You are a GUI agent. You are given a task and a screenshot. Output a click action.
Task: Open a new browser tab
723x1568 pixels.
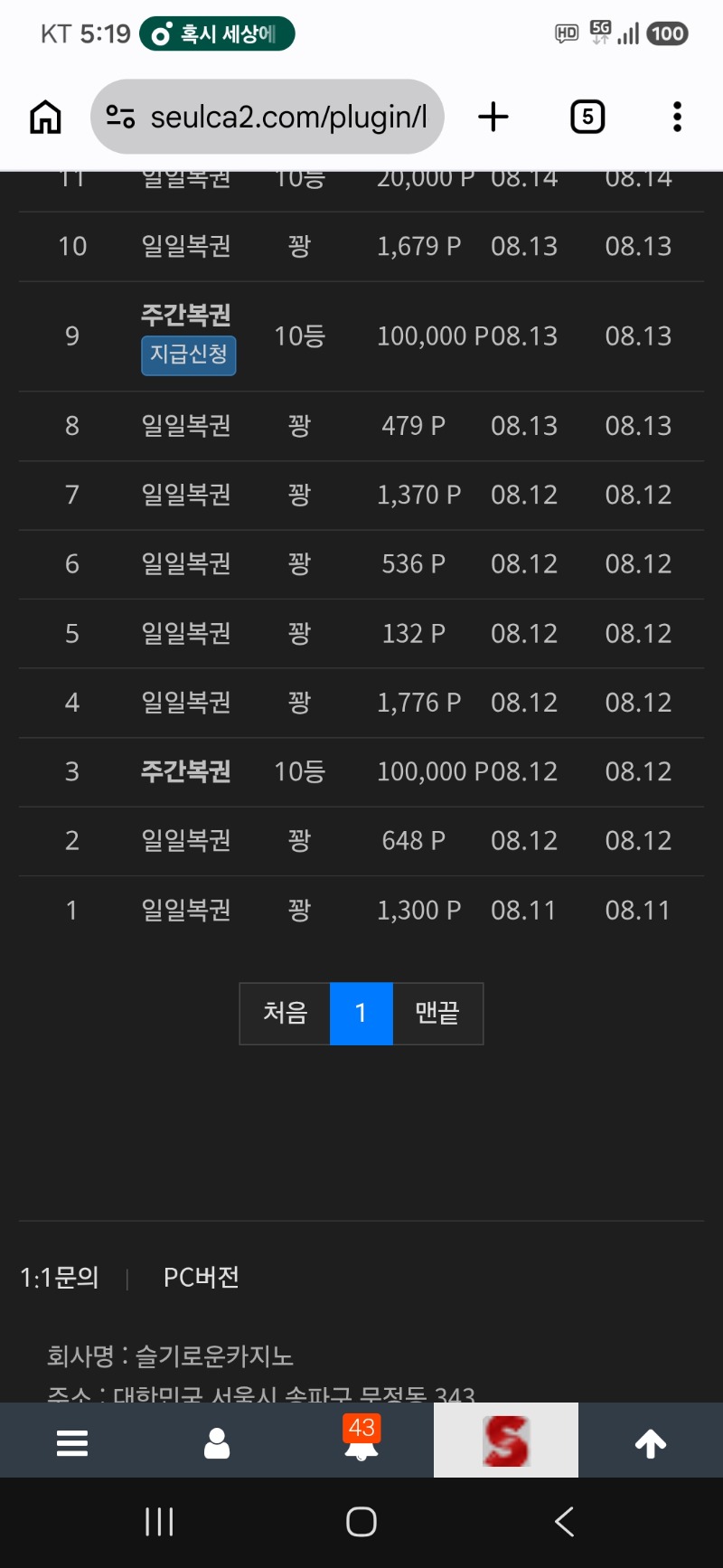click(493, 117)
